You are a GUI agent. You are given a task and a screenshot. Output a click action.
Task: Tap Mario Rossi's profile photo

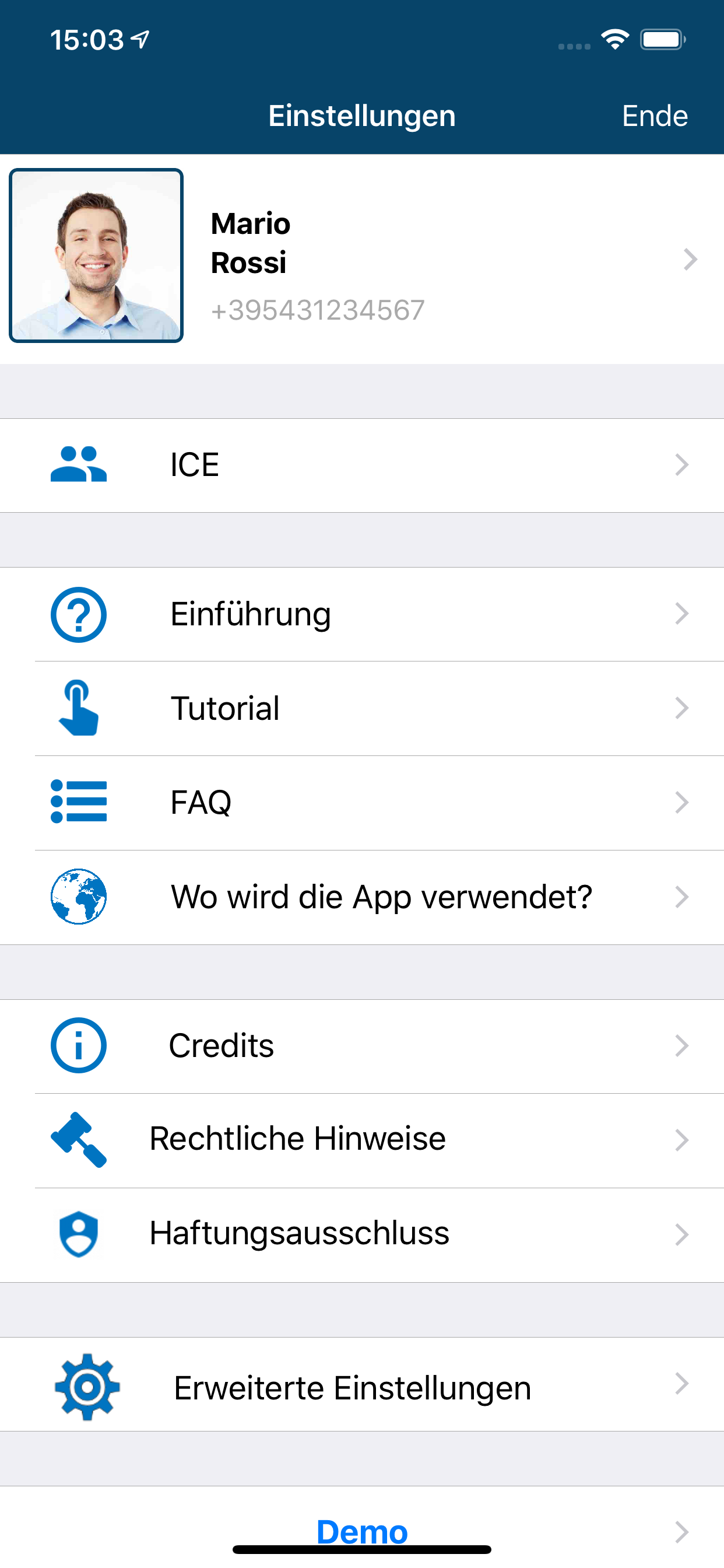click(x=96, y=256)
